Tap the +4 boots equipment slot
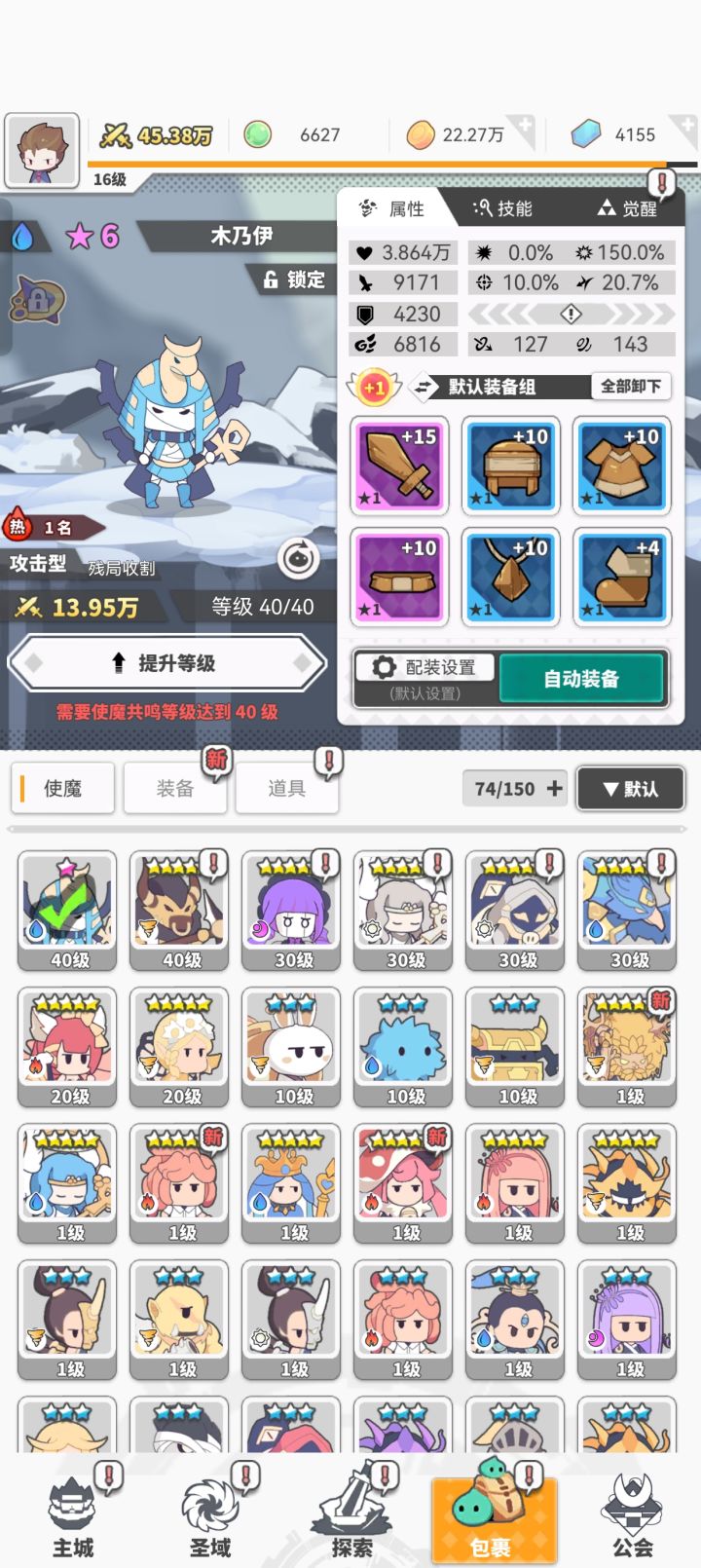The height and width of the screenshot is (1568, 701). tap(621, 578)
